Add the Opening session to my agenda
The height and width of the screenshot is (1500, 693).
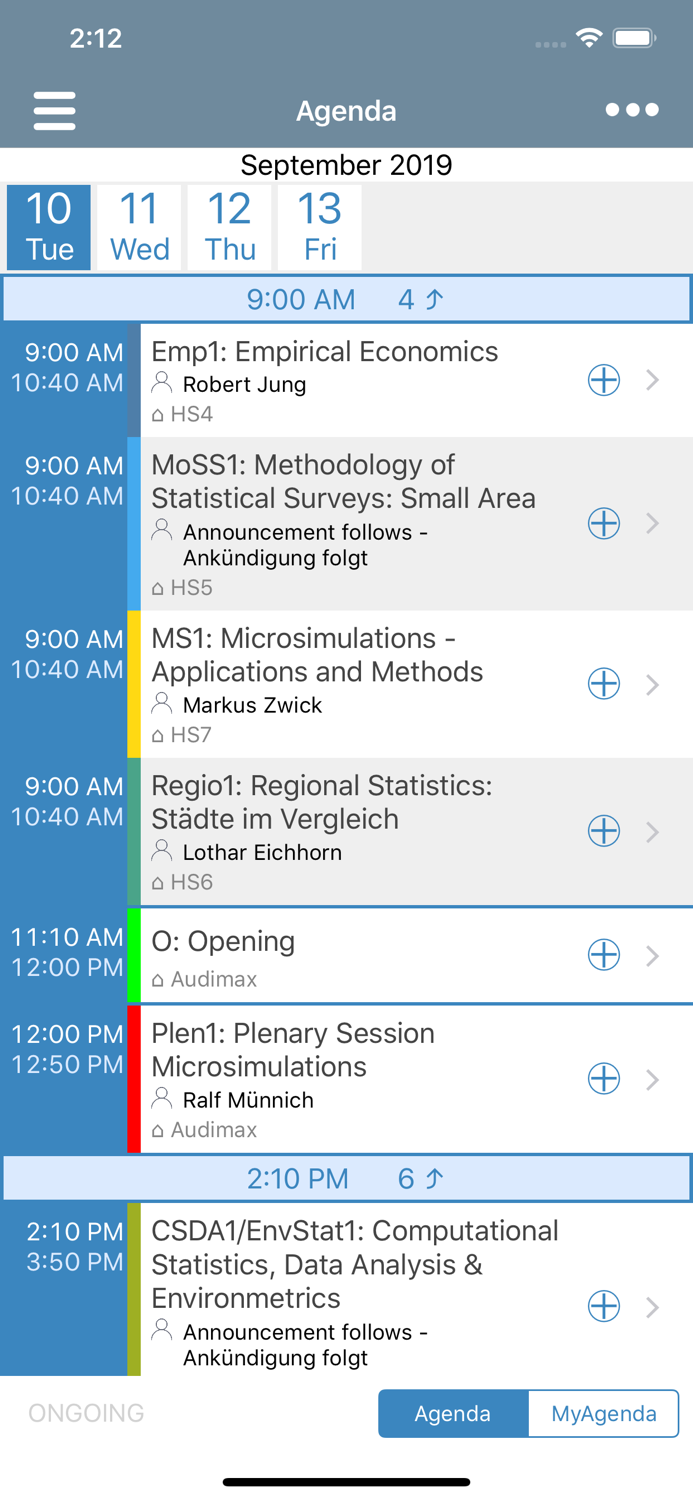(604, 955)
